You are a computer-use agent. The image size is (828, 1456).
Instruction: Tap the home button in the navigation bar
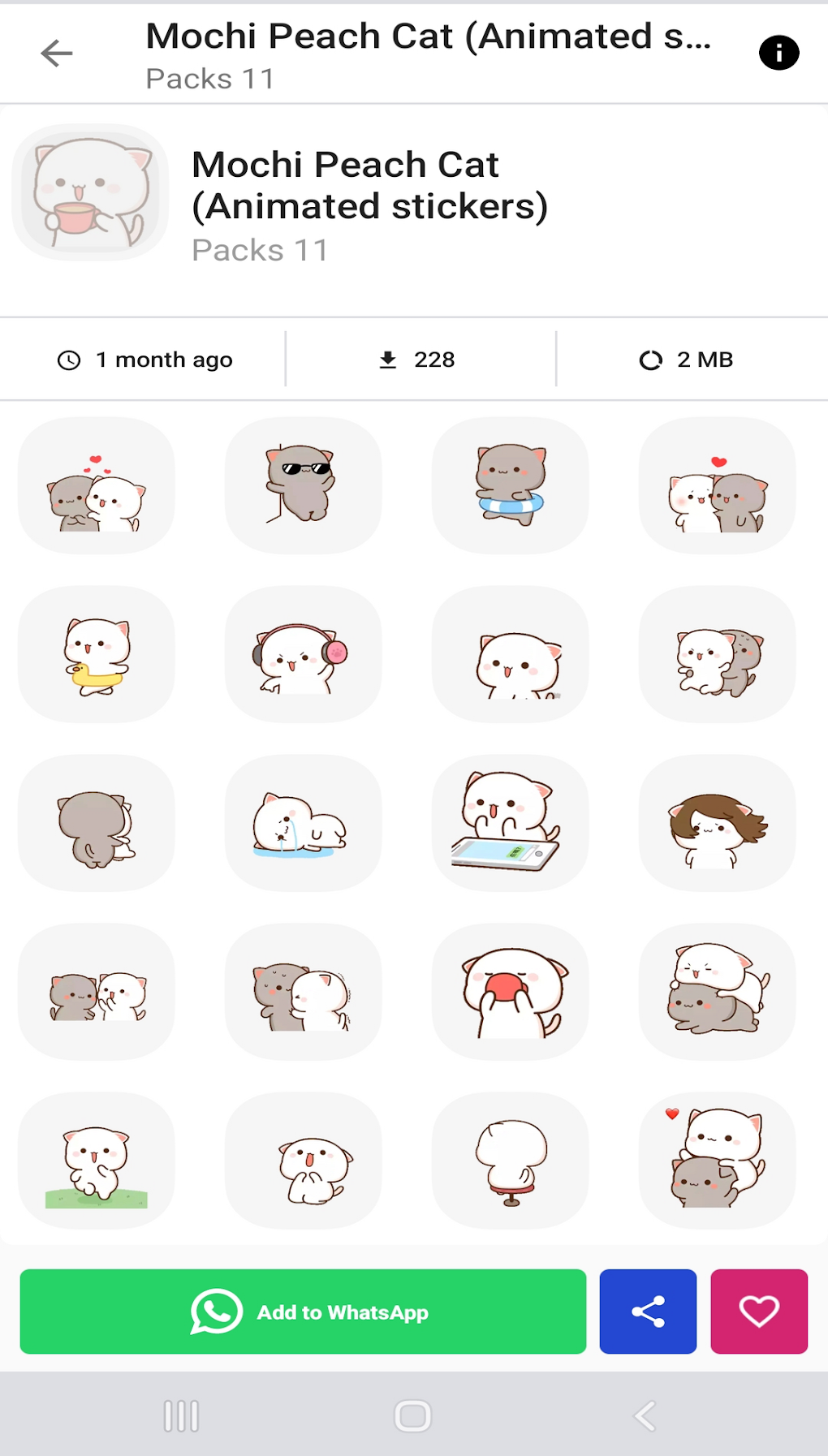(x=413, y=1414)
